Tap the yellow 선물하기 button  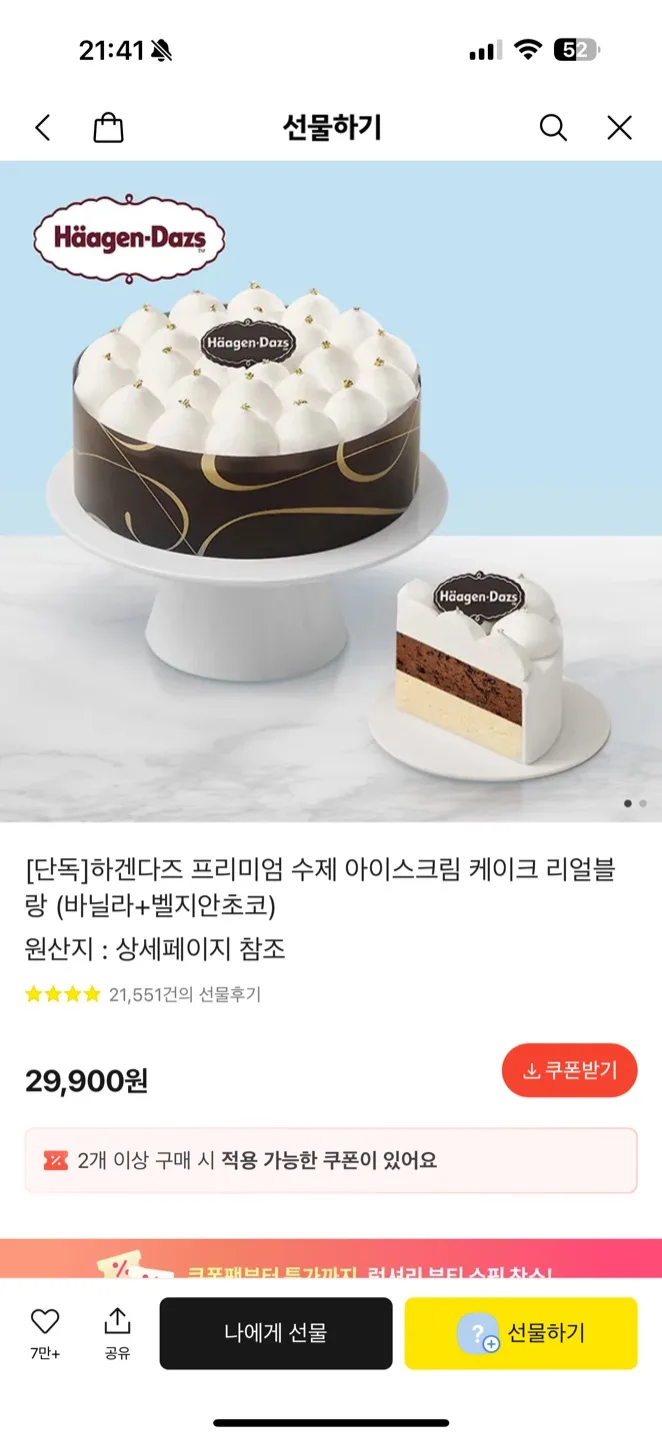click(521, 1333)
